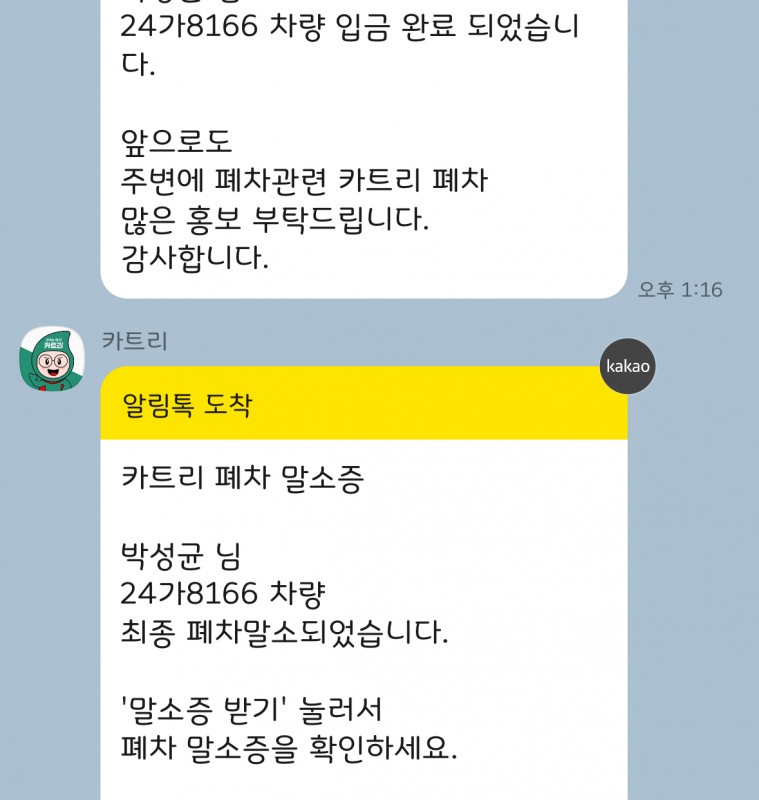
Task: Open 카트리 profile picture
Action: click(x=52, y=359)
